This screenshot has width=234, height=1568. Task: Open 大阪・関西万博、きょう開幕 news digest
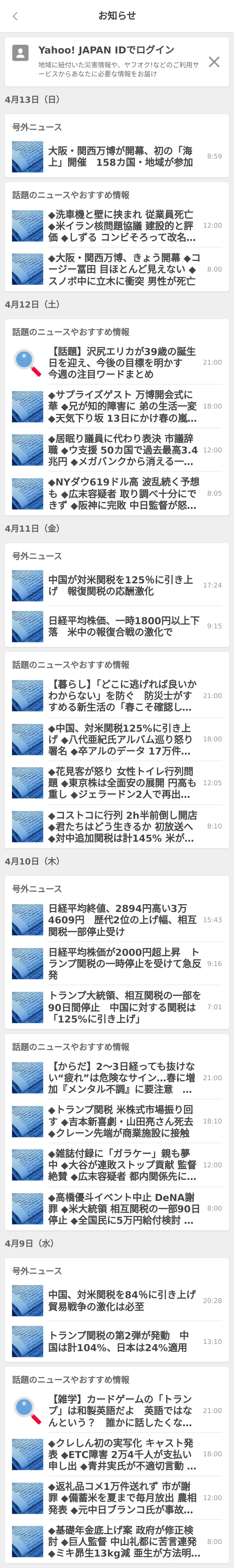(122, 269)
